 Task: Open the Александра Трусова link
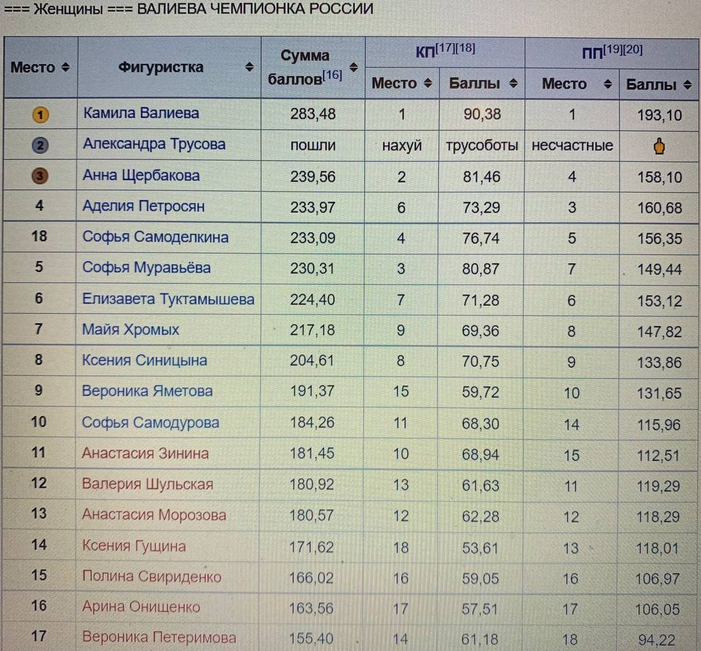point(154,144)
